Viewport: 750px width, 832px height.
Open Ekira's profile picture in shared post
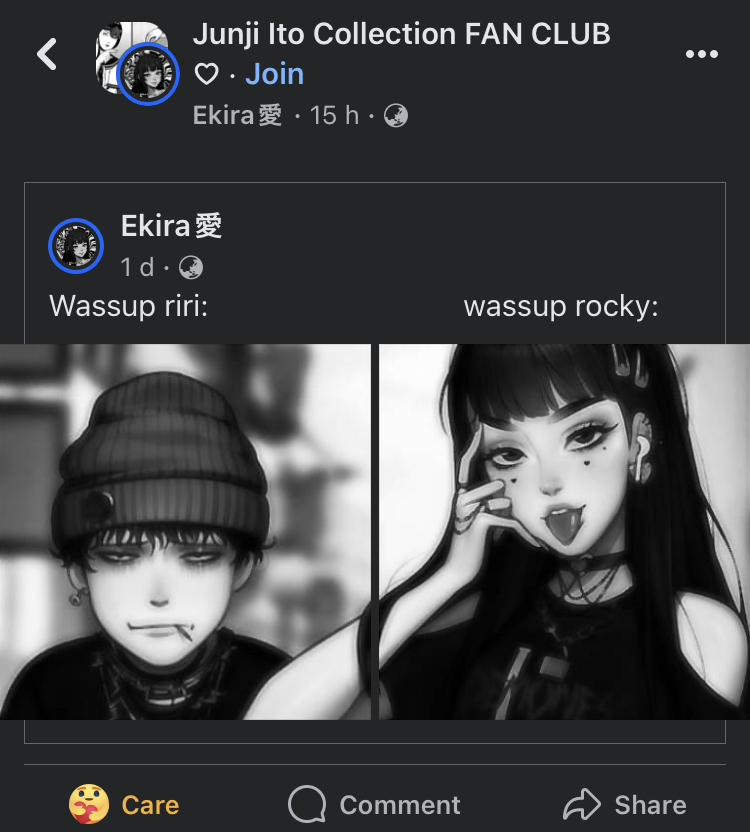76,245
